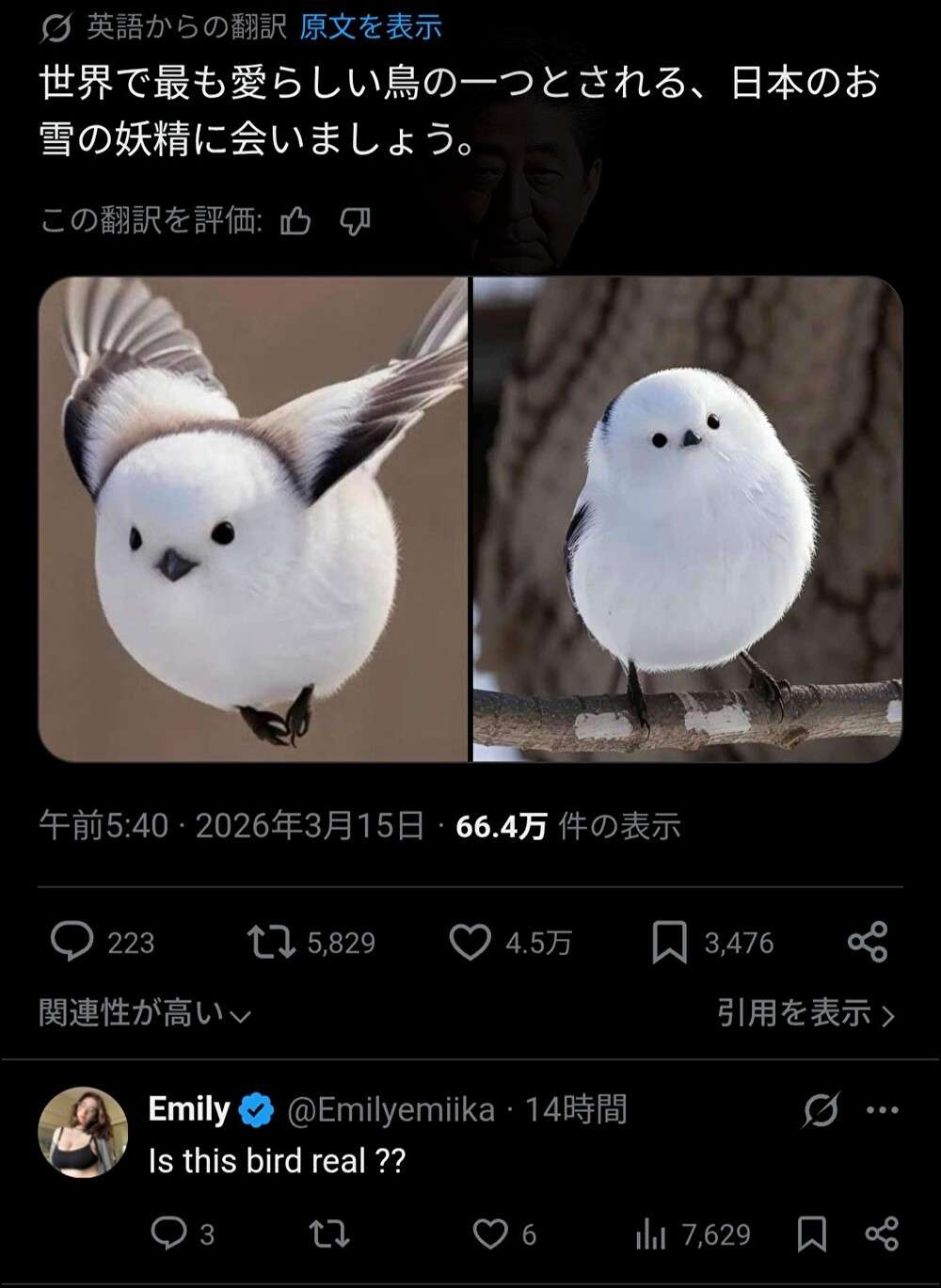Like Emily's reply
941x1288 pixels.
[x=489, y=1233]
